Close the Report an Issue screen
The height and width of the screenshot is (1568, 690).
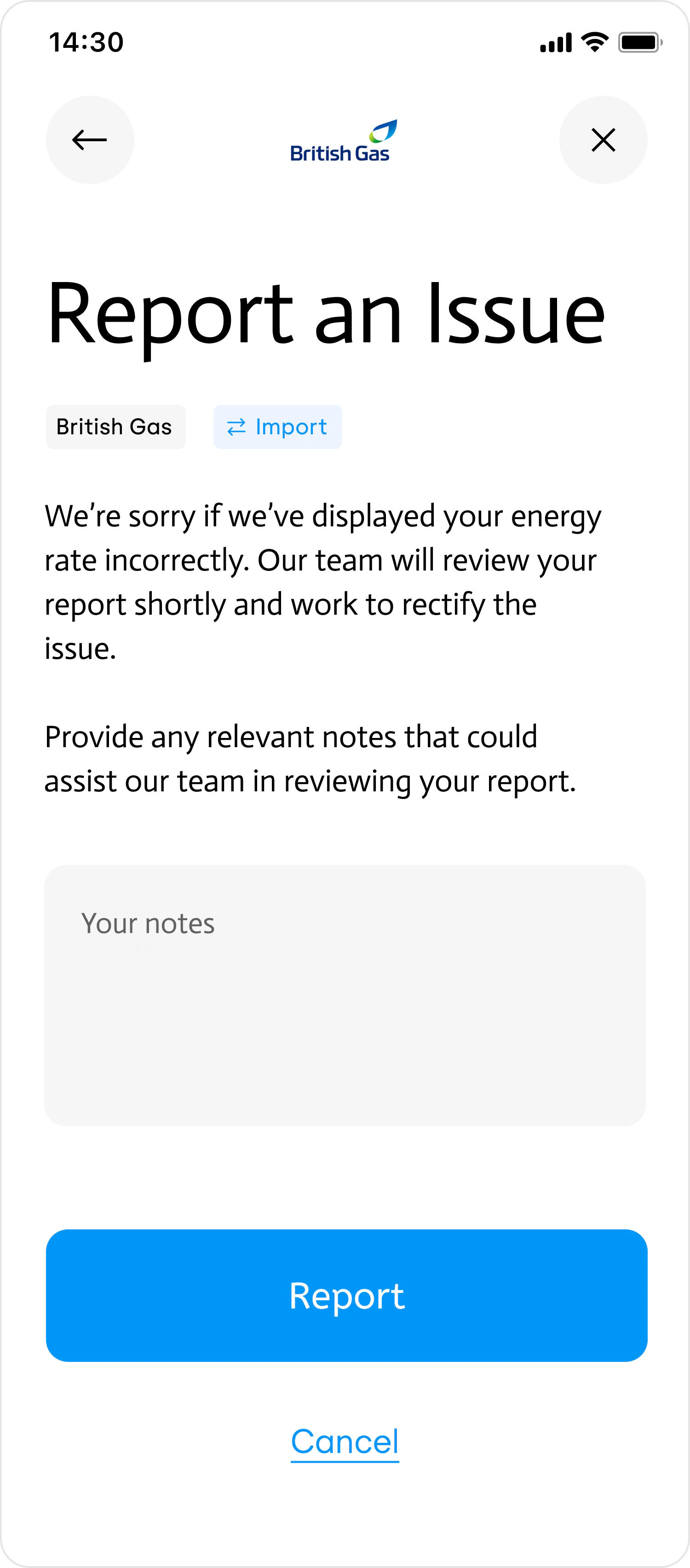point(603,140)
